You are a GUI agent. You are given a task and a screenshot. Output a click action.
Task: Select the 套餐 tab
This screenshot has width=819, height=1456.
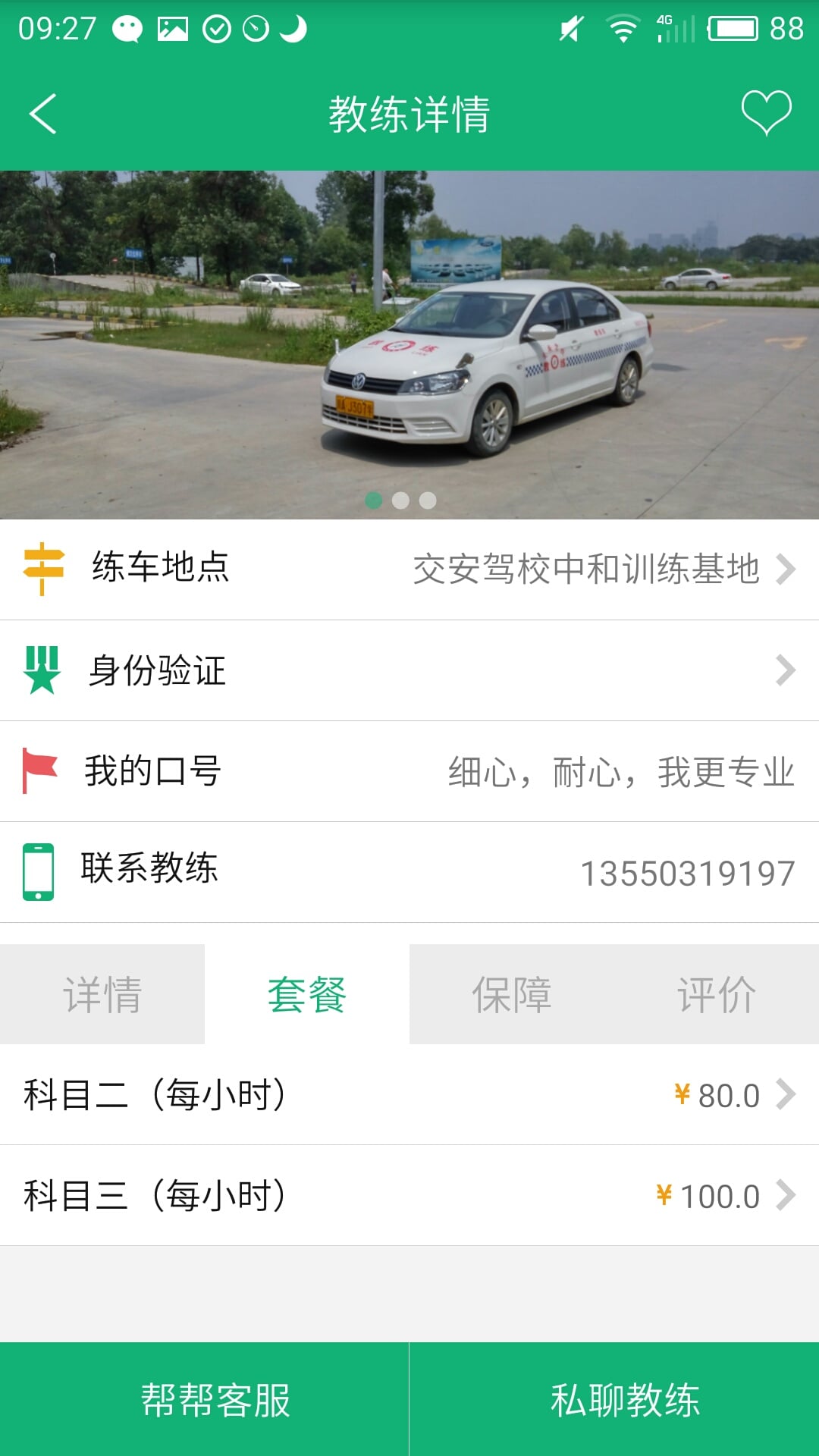(x=307, y=994)
